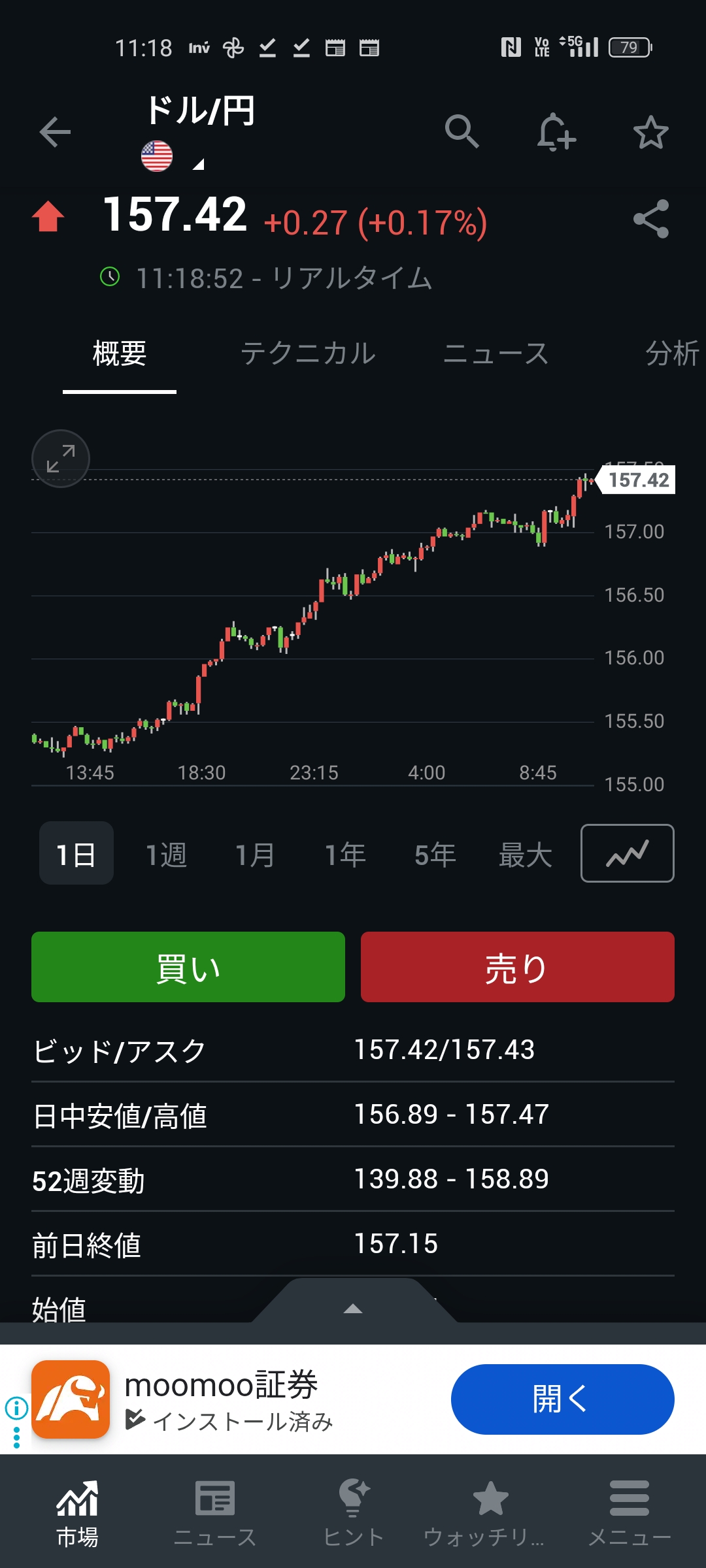This screenshot has width=706, height=1568.
Task: Show the 1月 chart range
Action: 255,855
